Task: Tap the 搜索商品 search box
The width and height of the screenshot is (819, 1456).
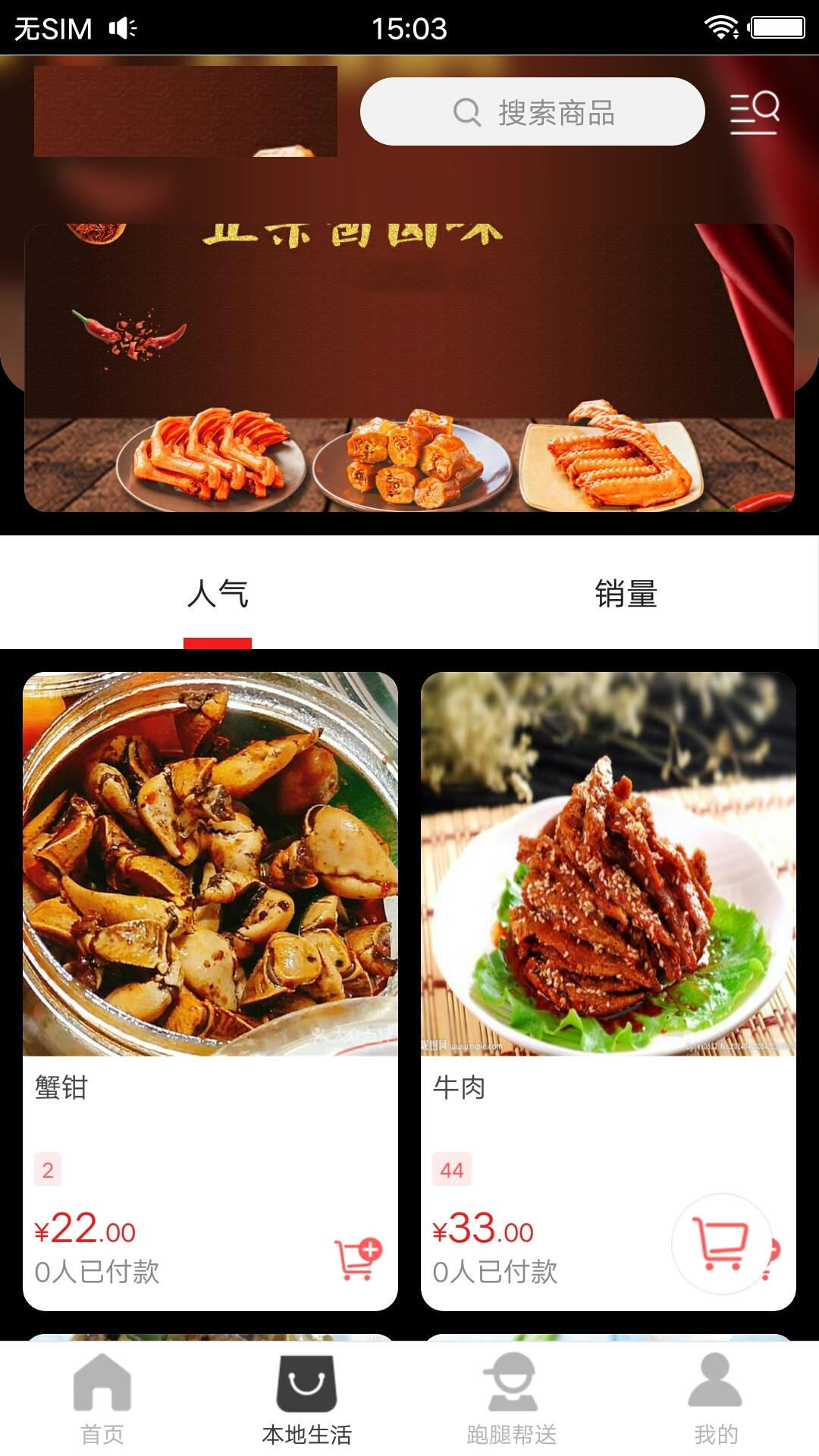Action: tap(532, 111)
